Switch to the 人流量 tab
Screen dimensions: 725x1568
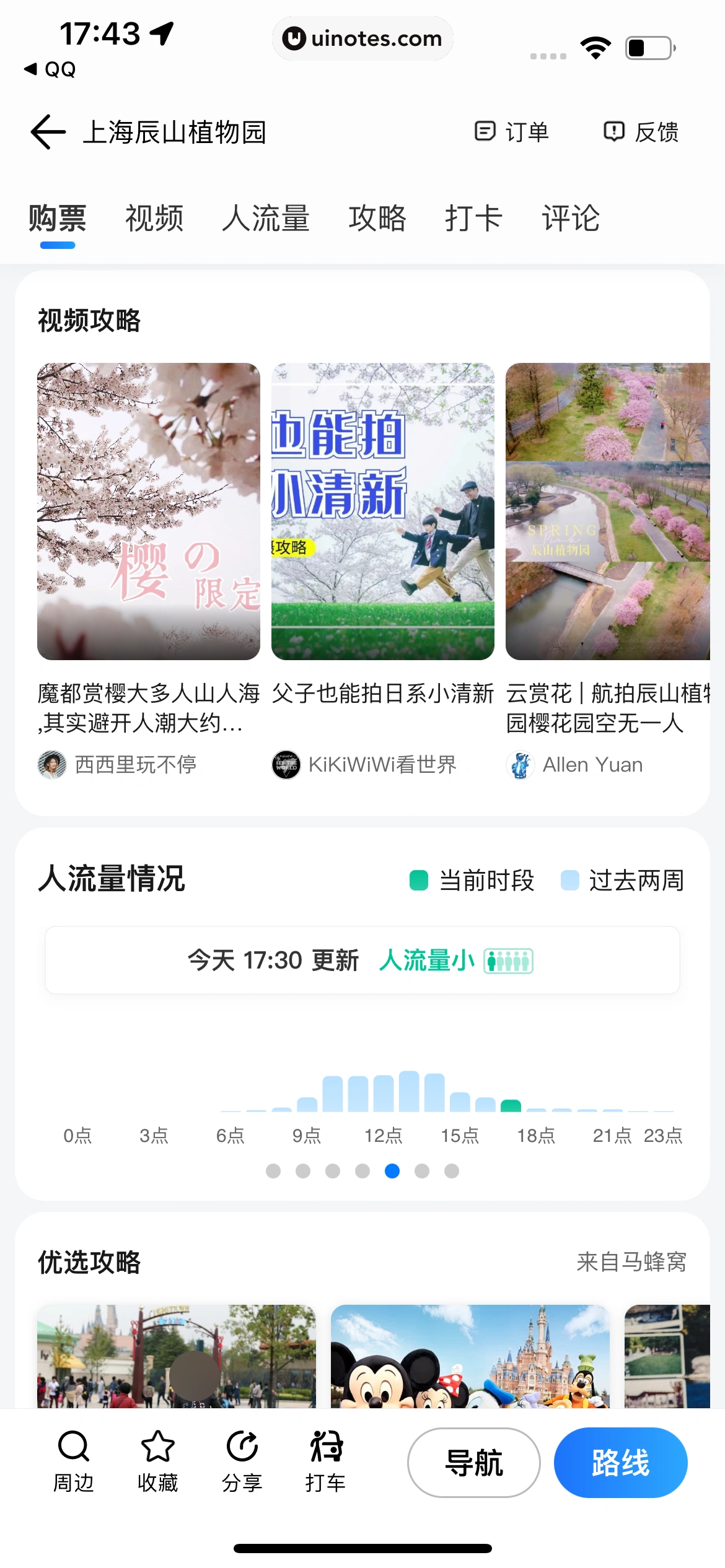coord(266,219)
